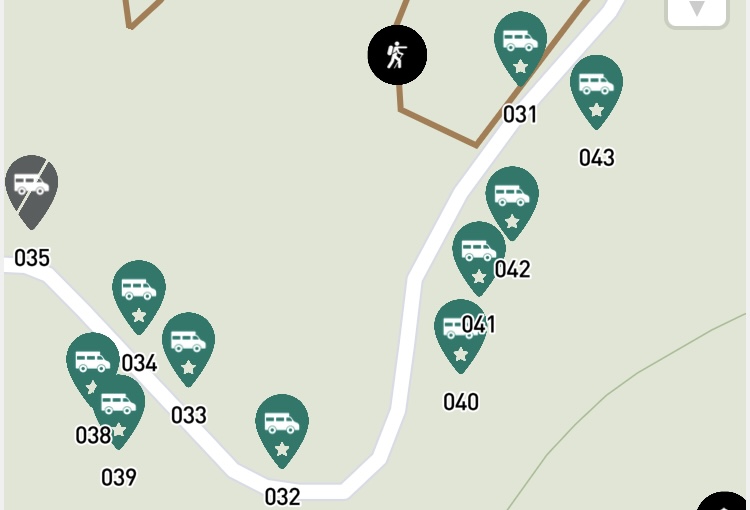The image size is (750, 510).
Task: Choose campsite marker 040
Action: pos(460,329)
